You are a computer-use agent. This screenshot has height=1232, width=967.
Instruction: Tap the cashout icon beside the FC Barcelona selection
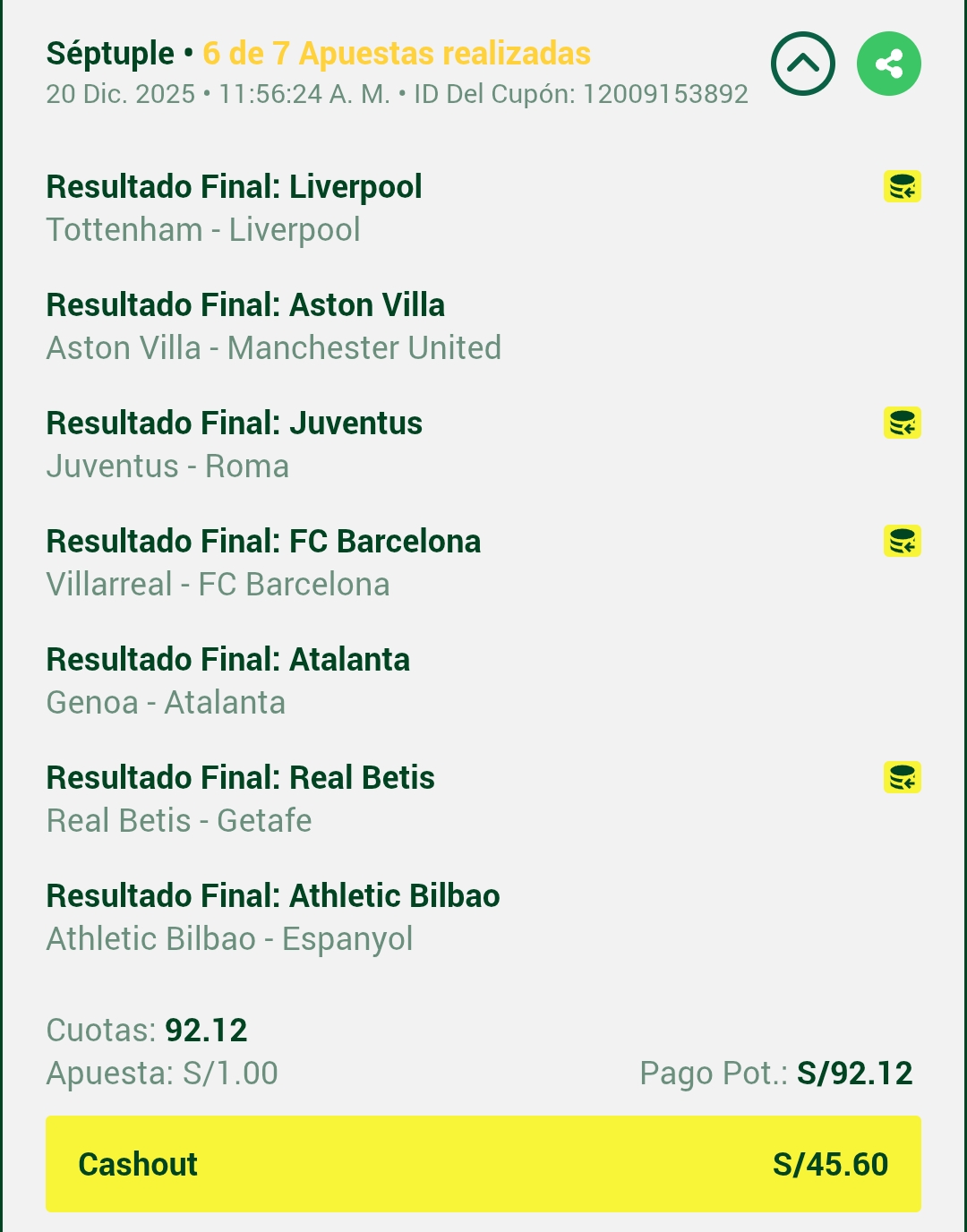tap(902, 541)
